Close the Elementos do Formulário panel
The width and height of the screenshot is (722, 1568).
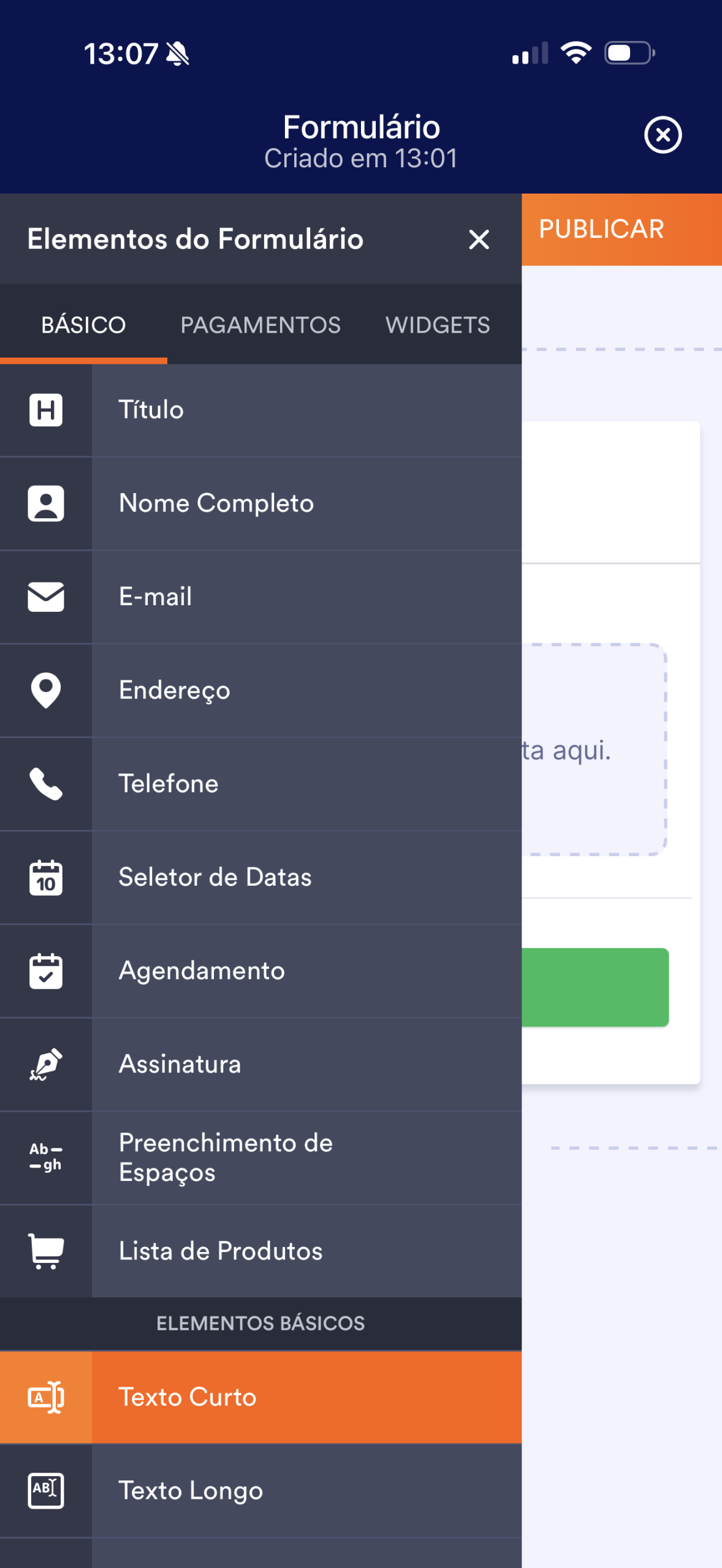[x=480, y=239]
